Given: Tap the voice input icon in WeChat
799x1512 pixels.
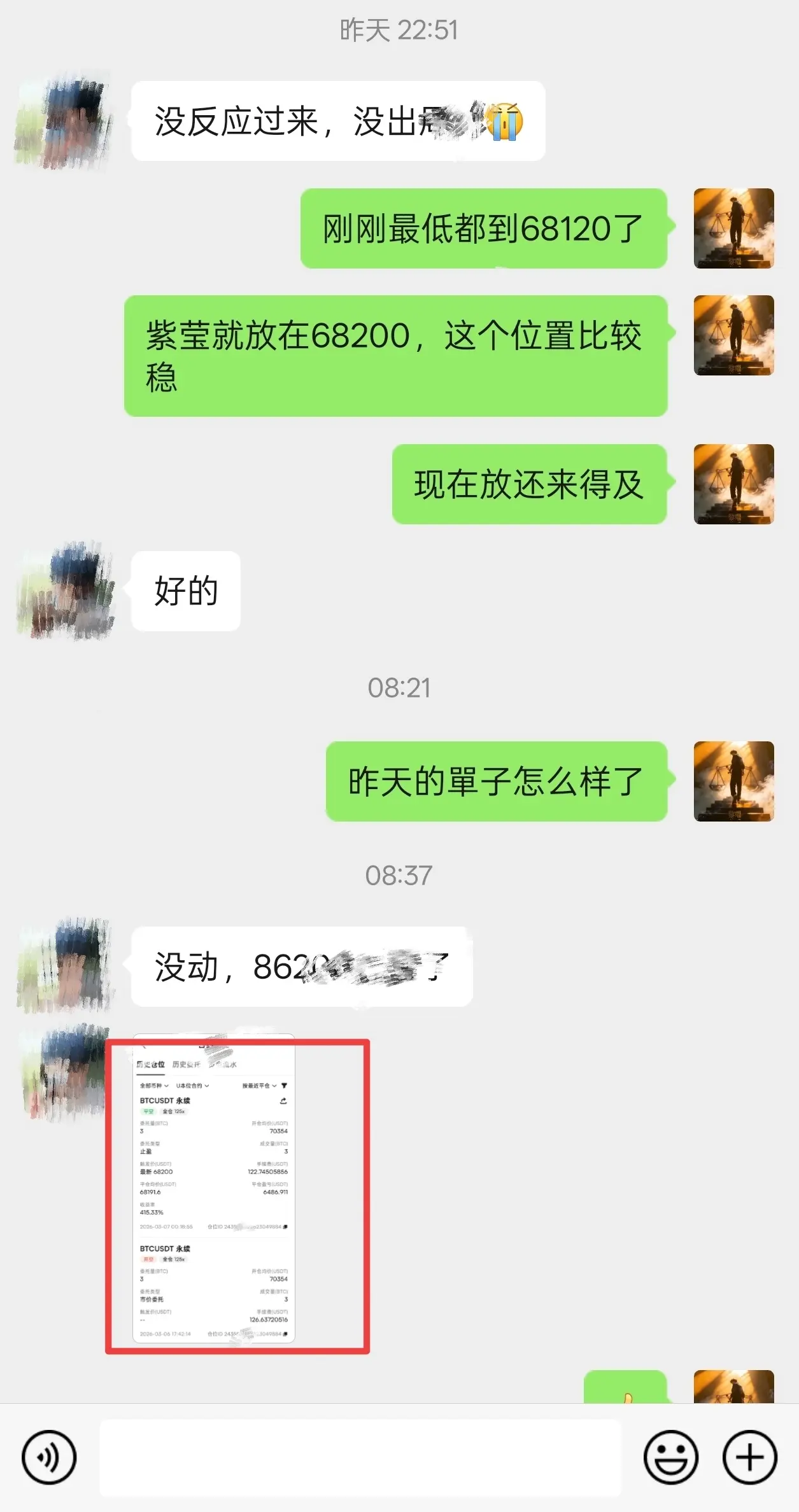Looking at the screenshot, I should tap(50, 1457).
